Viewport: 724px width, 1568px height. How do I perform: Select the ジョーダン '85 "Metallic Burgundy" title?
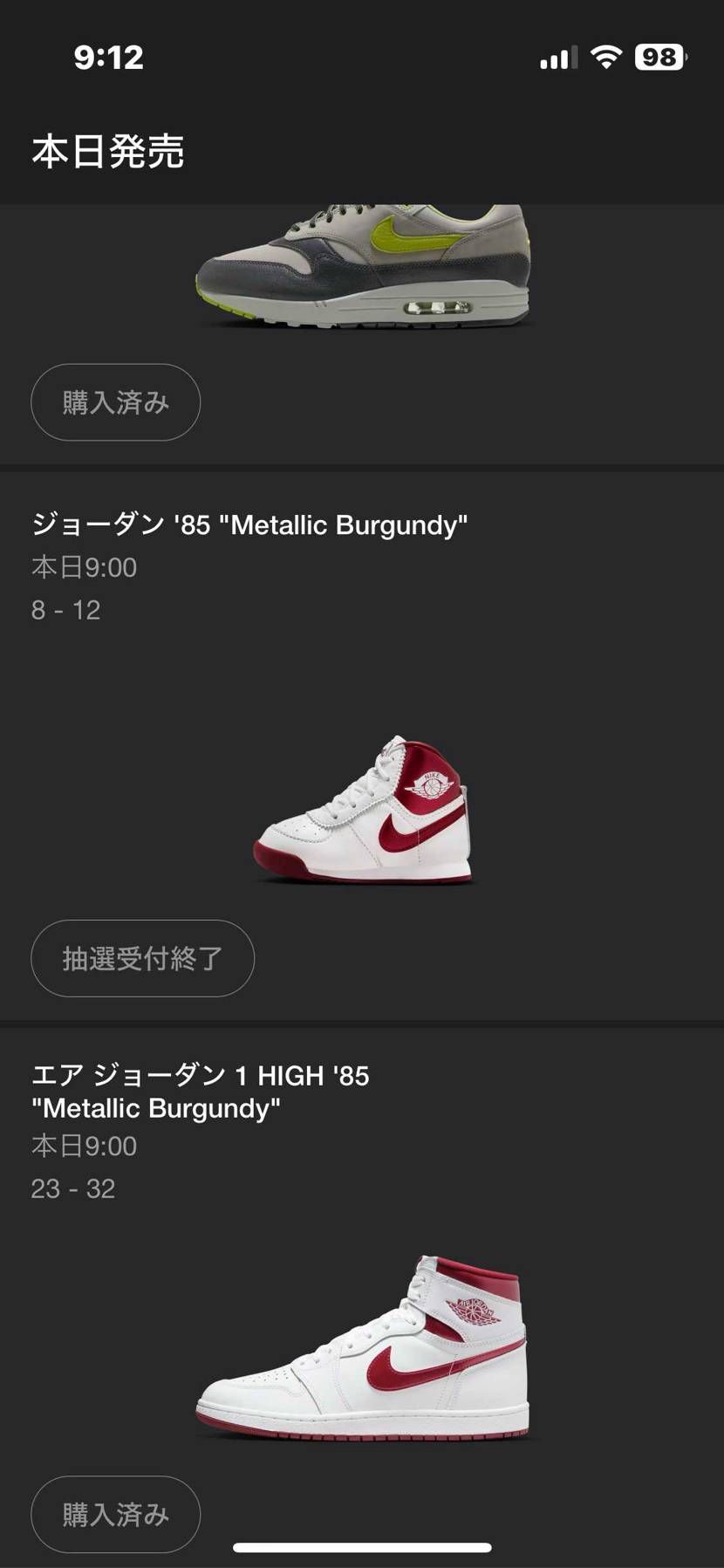249,524
